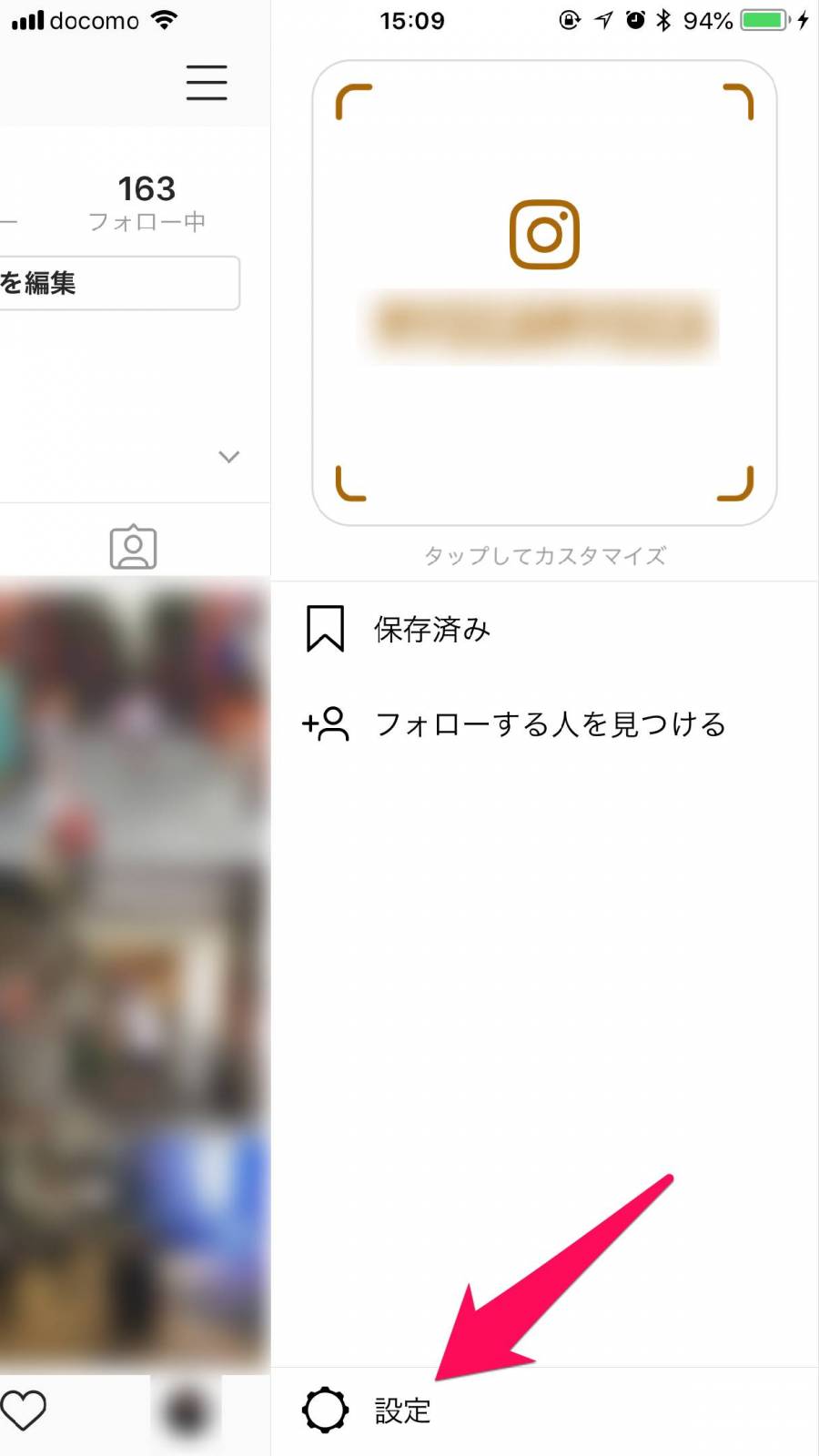
Task: Switch to the tagged photos tab
Action: (x=134, y=547)
